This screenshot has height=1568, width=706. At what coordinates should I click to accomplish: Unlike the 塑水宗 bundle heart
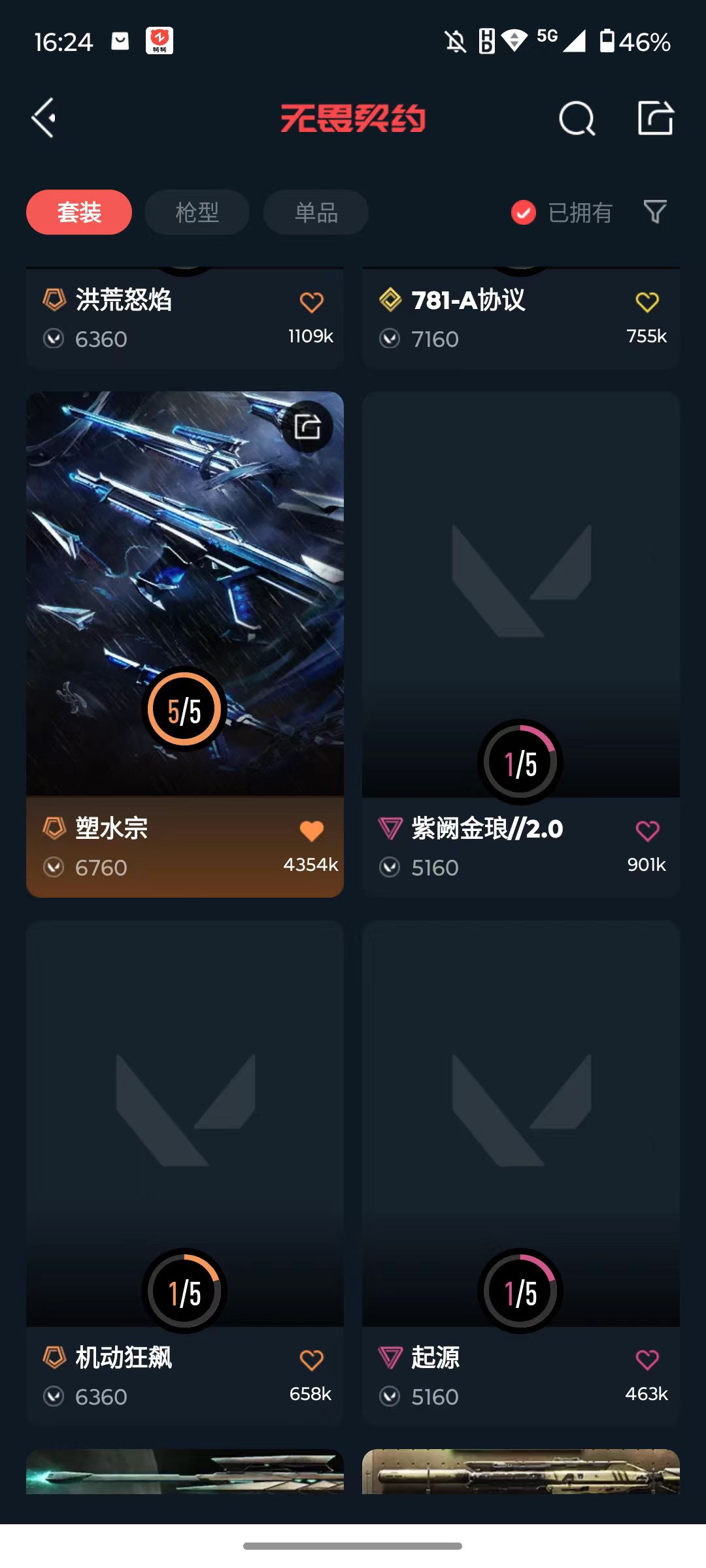tap(311, 831)
